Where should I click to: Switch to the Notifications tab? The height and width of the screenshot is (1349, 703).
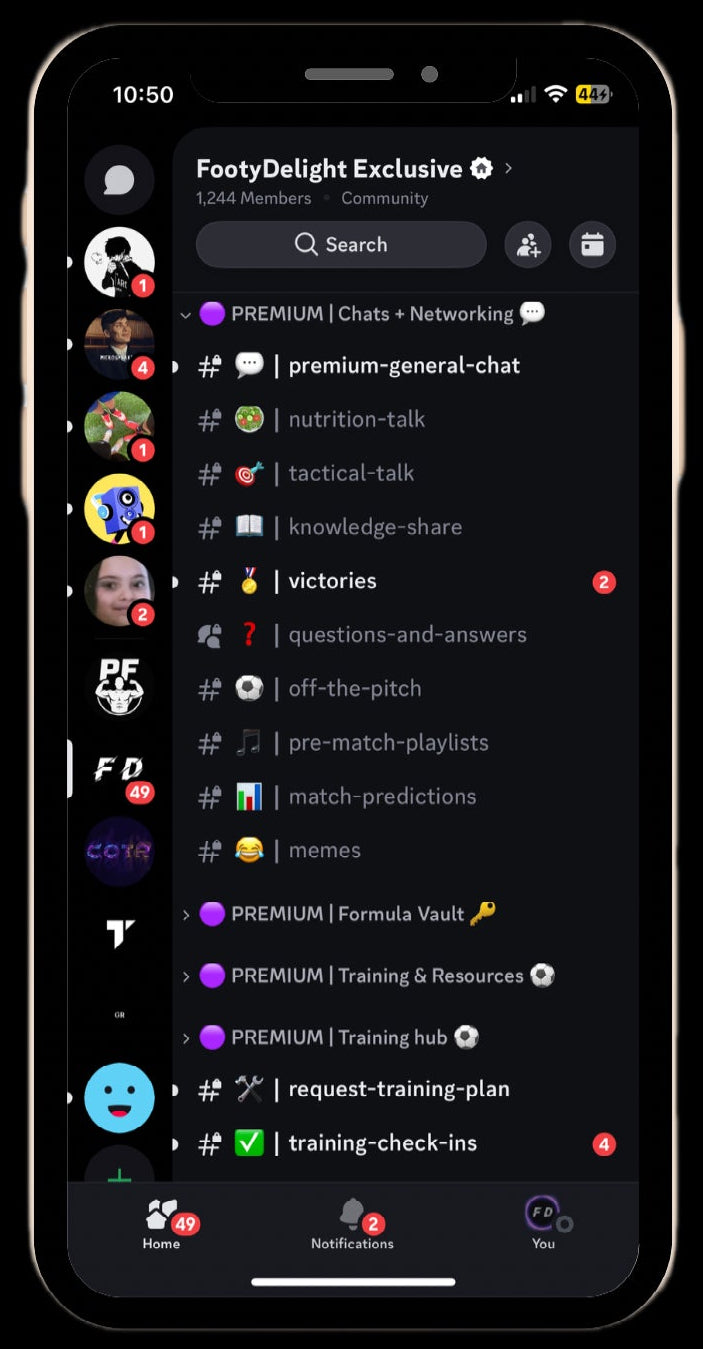point(352,1224)
